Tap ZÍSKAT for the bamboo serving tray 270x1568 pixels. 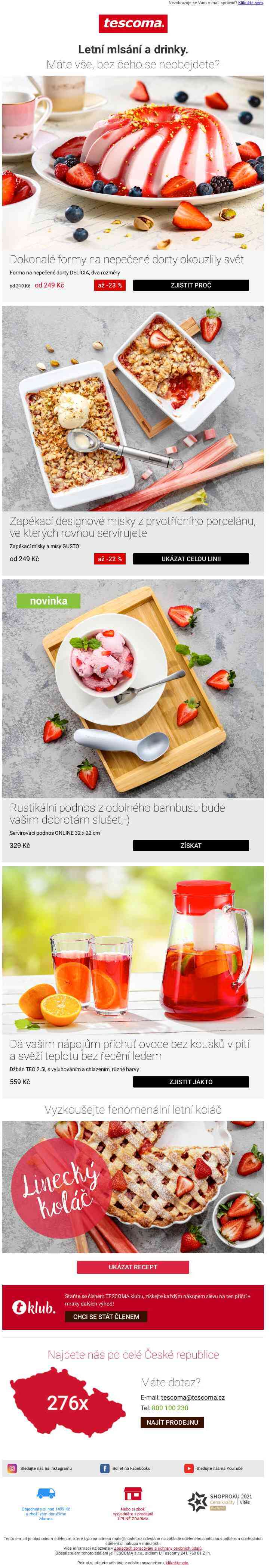(x=191, y=846)
